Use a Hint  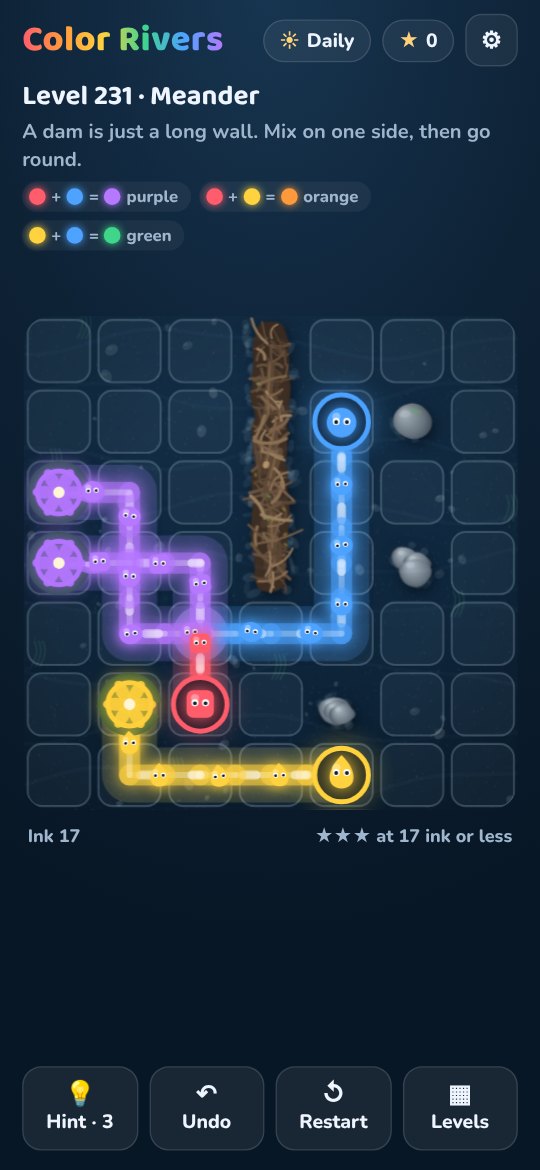pos(81,1108)
